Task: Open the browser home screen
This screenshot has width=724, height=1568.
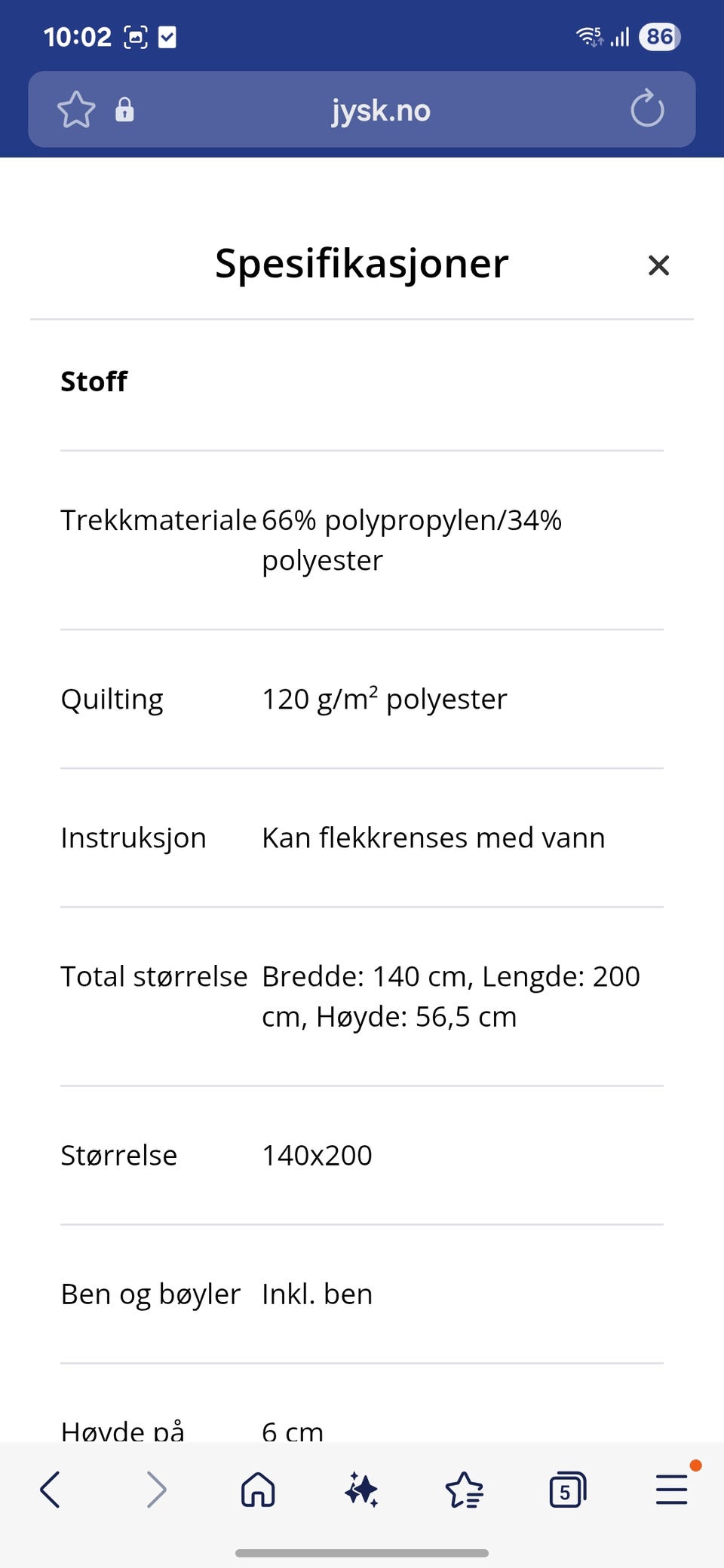Action: coord(257,1489)
